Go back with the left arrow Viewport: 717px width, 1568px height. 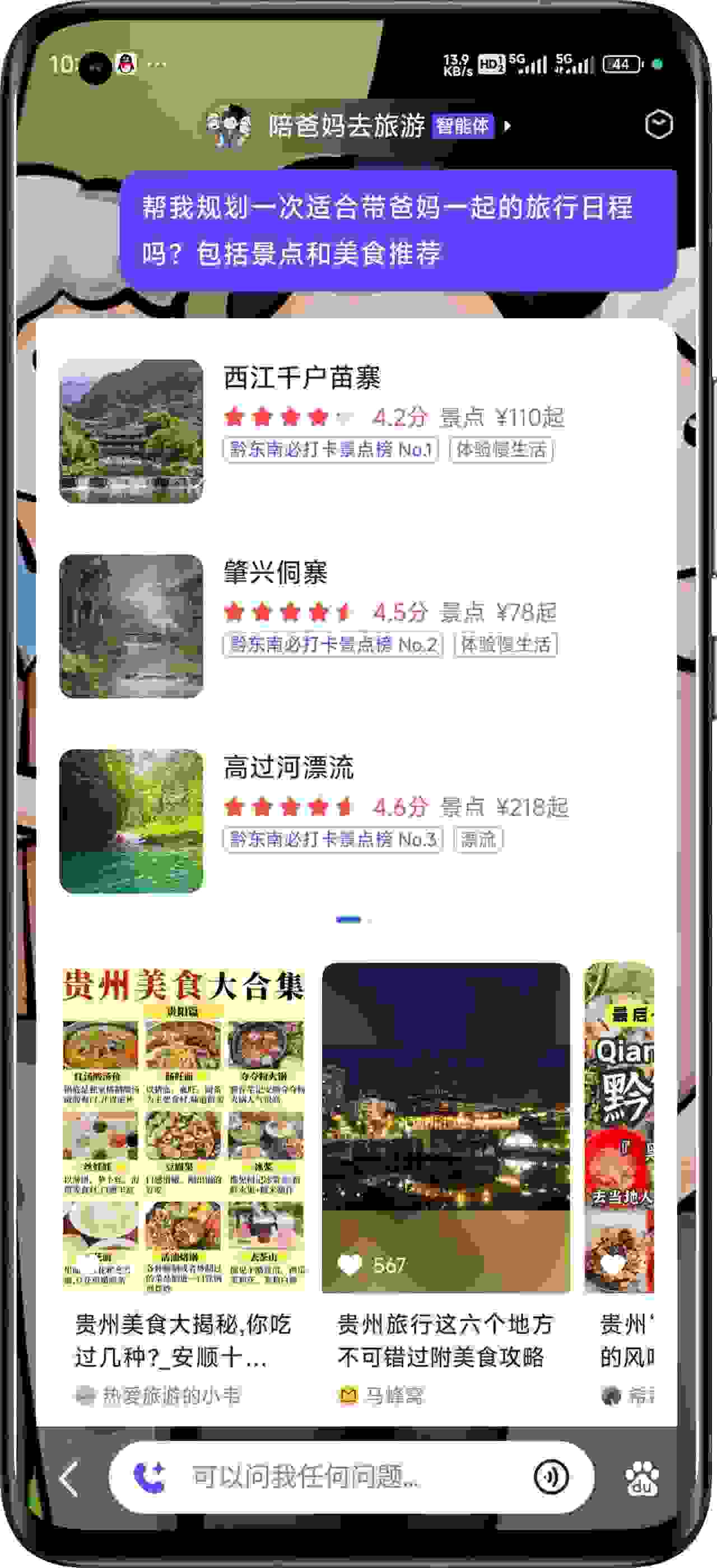69,1478
